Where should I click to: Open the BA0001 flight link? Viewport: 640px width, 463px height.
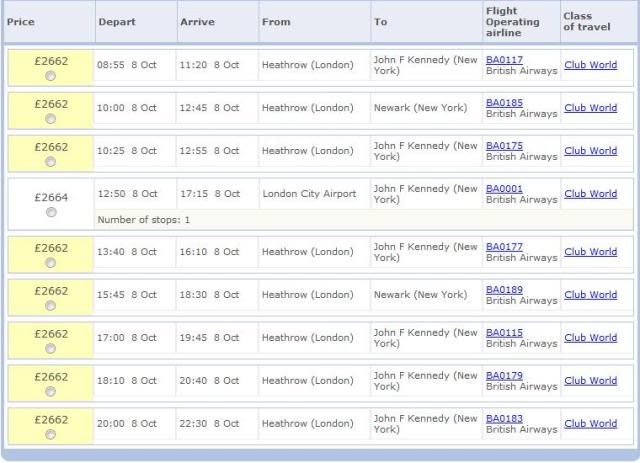pyautogui.click(x=504, y=188)
